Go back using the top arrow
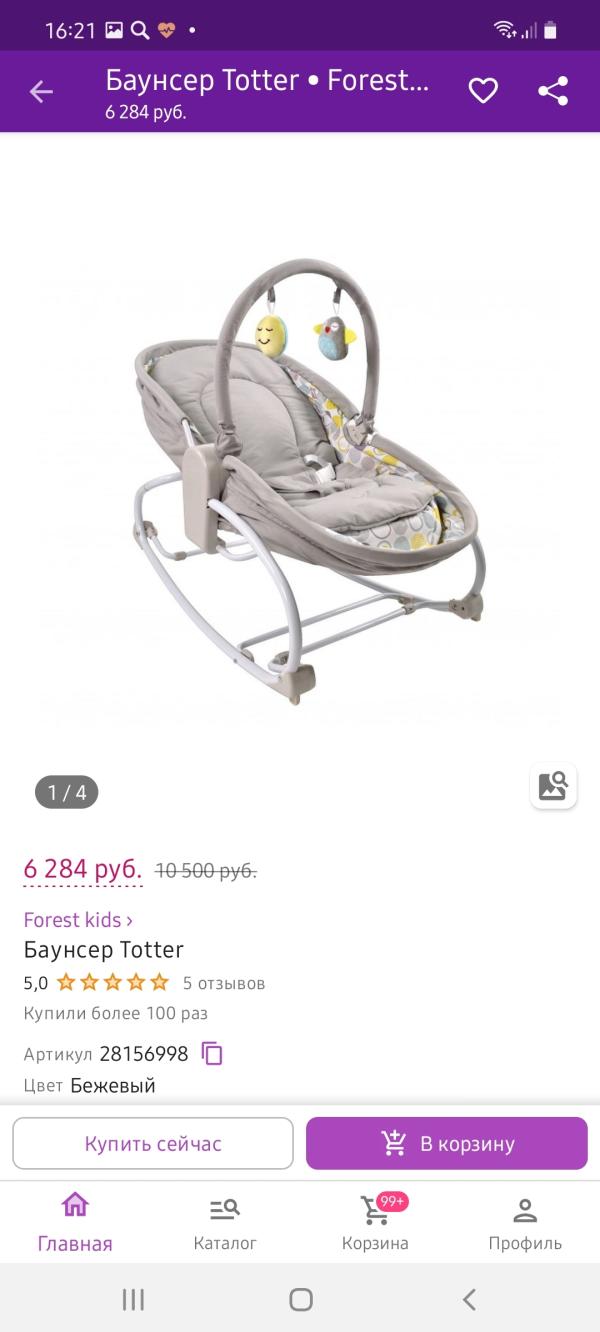Image resolution: width=600 pixels, height=1332 pixels. (x=41, y=92)
